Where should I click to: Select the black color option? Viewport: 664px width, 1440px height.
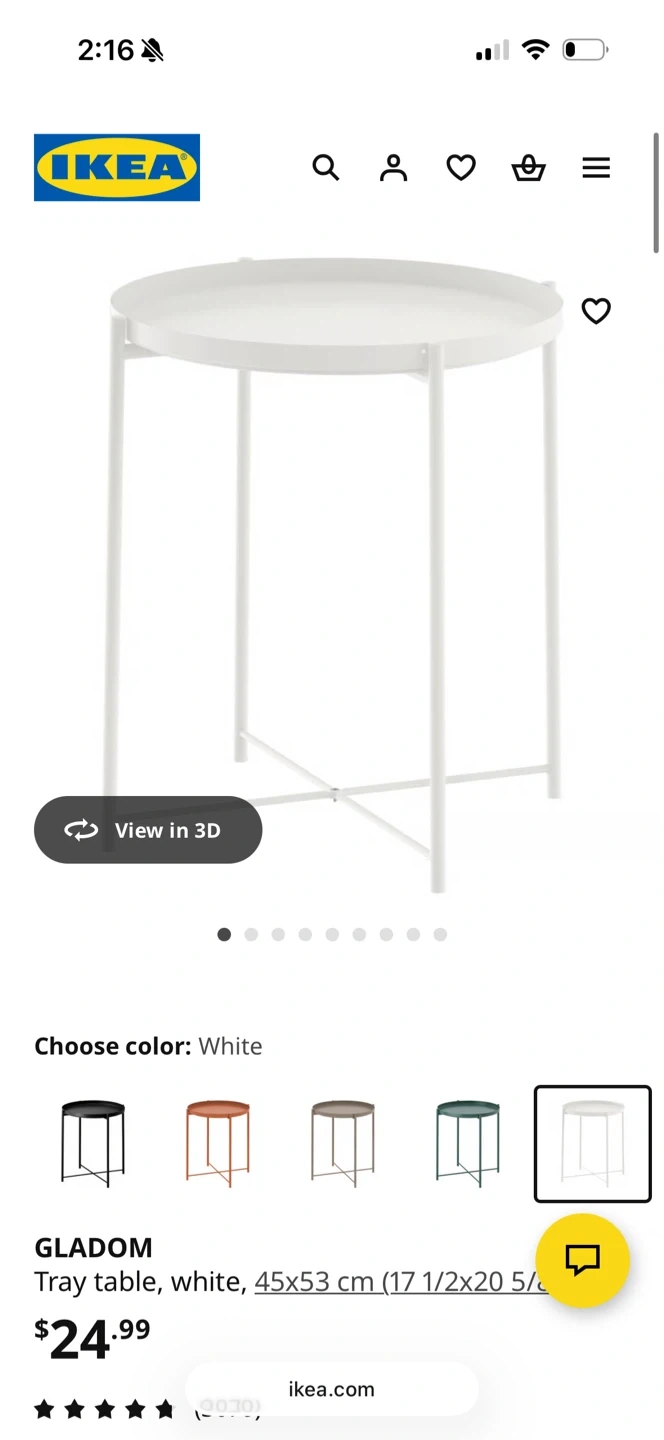(93, 1143)
